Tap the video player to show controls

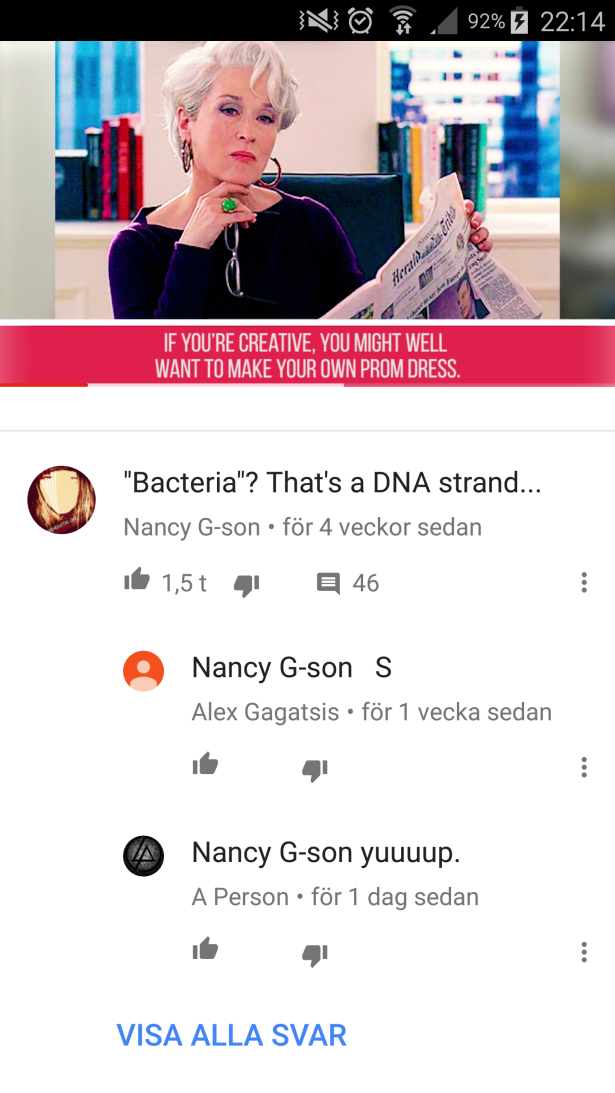307,200
